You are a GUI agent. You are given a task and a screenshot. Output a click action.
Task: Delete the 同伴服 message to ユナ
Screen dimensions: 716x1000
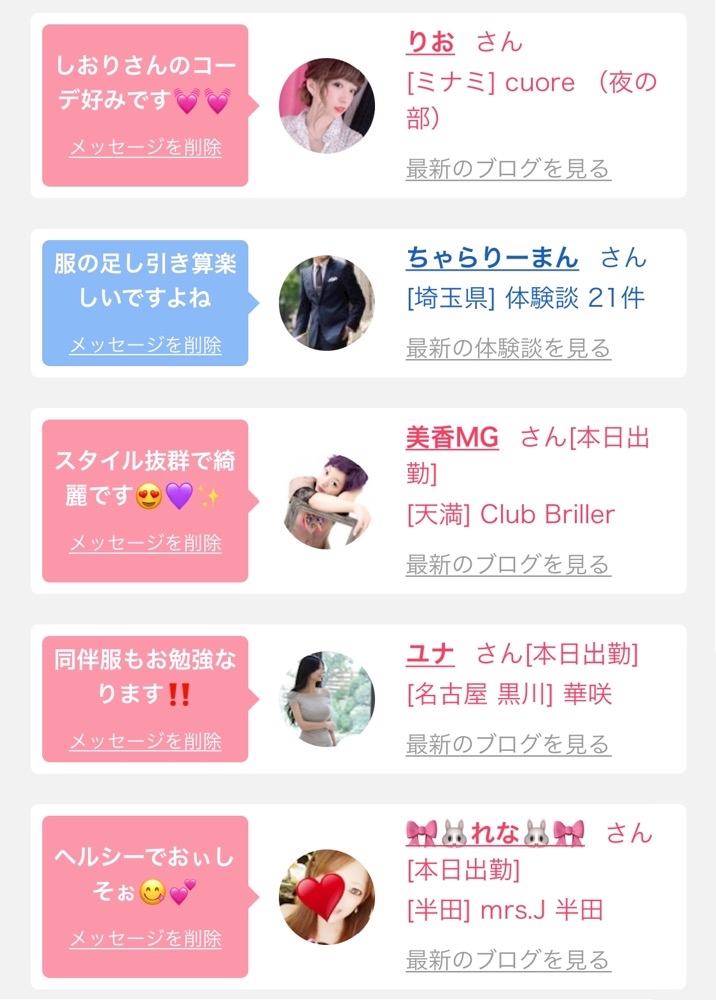point(145,740)
